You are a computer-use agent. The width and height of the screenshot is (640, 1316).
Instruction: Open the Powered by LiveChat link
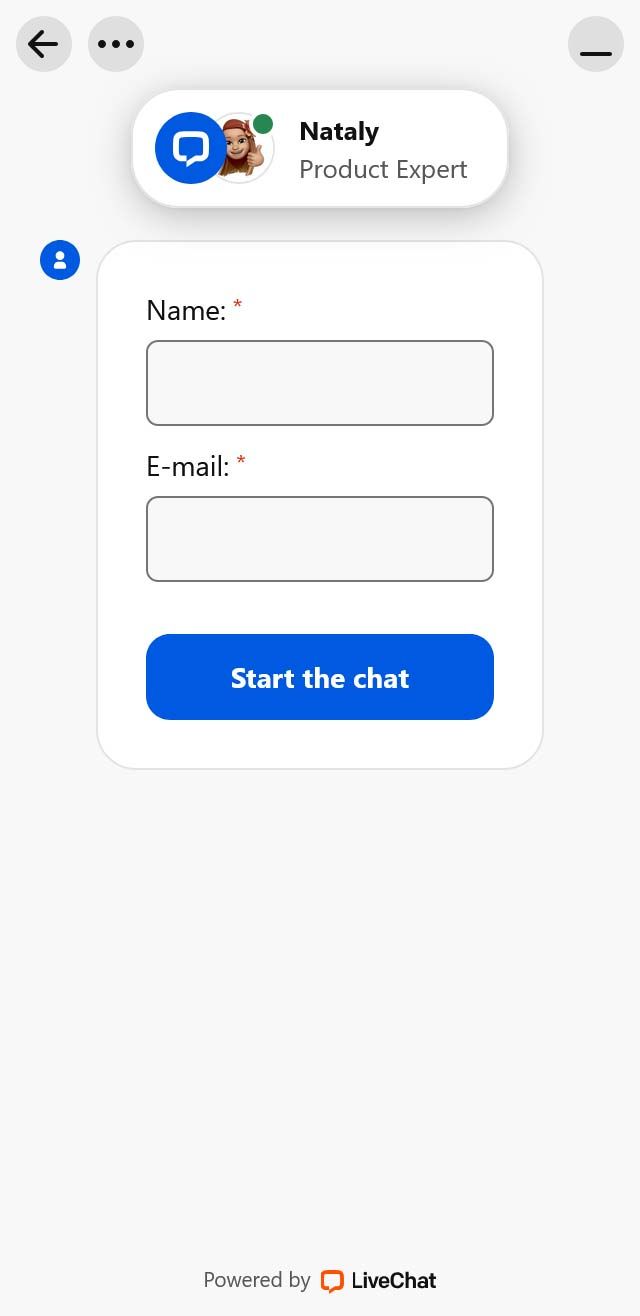320,1280
